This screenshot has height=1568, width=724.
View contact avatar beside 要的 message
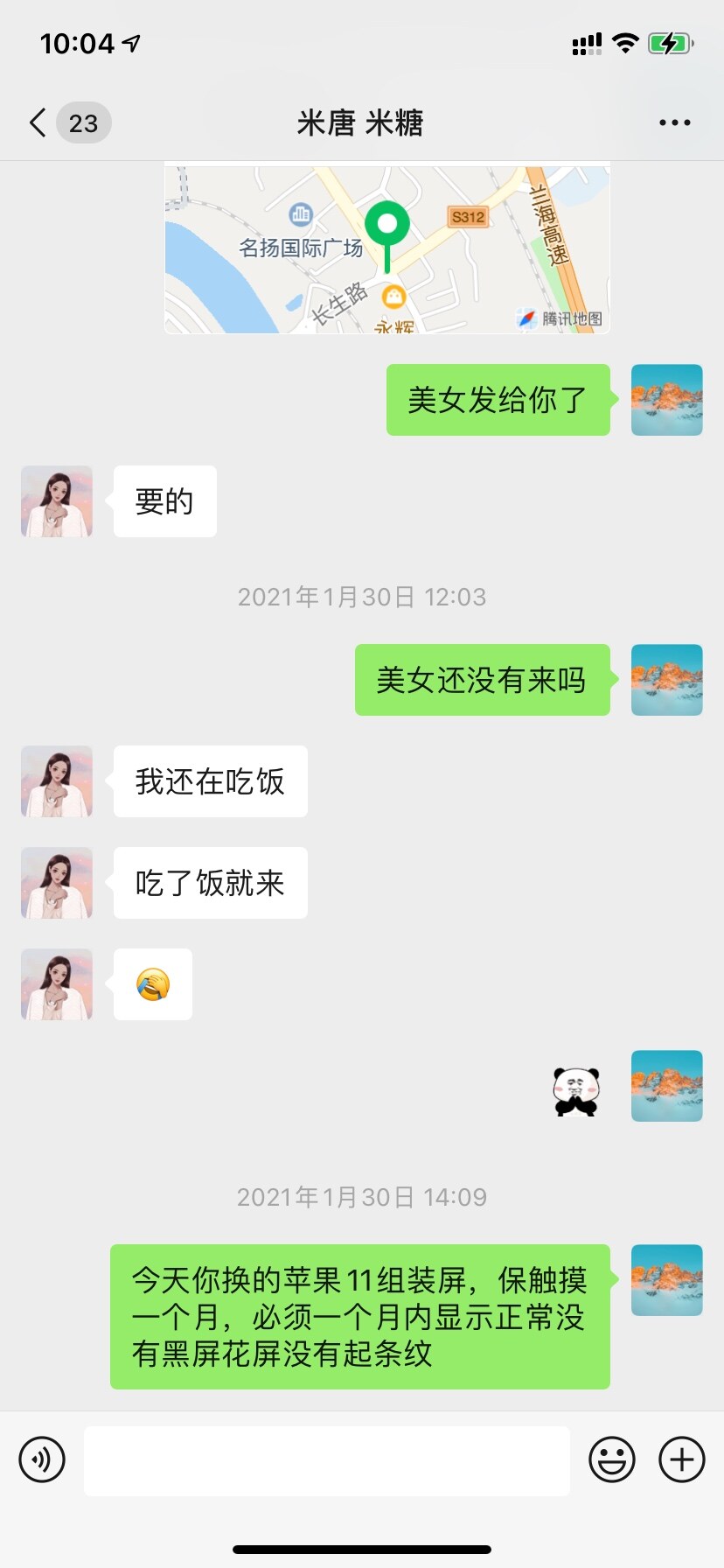tap(57, 501)
